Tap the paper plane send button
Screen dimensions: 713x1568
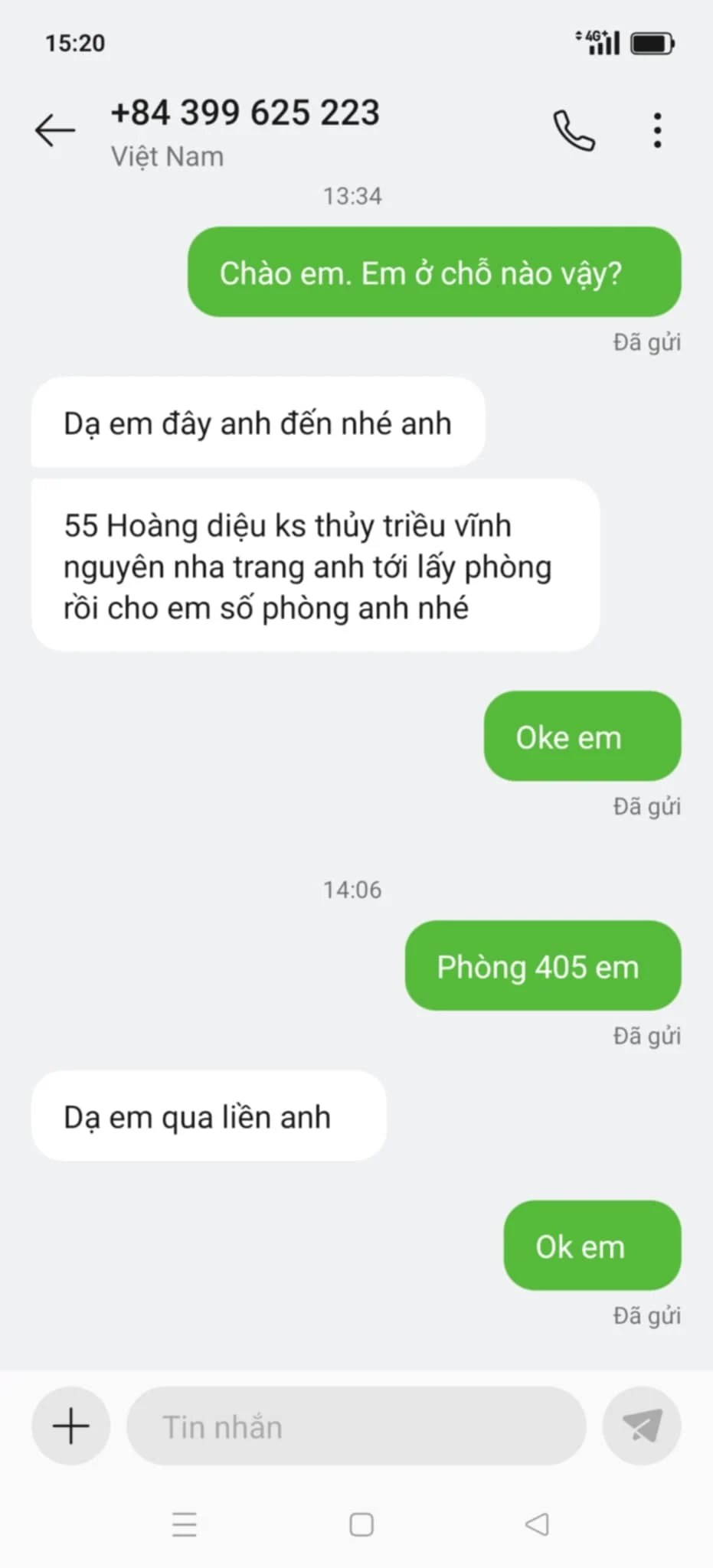click(x=642, y=1426)
